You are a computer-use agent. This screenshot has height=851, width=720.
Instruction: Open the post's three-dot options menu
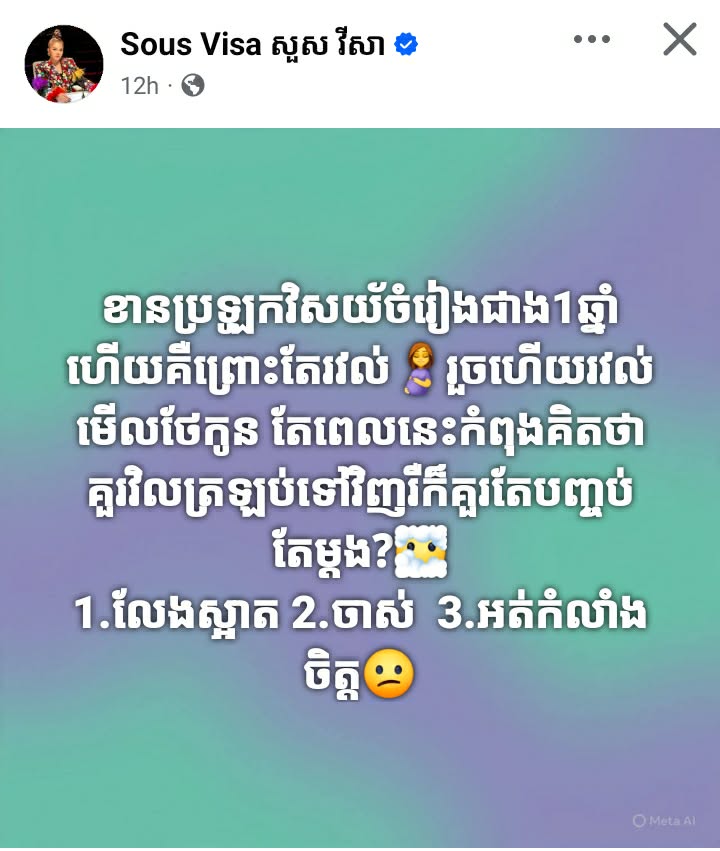pos(591,40)
